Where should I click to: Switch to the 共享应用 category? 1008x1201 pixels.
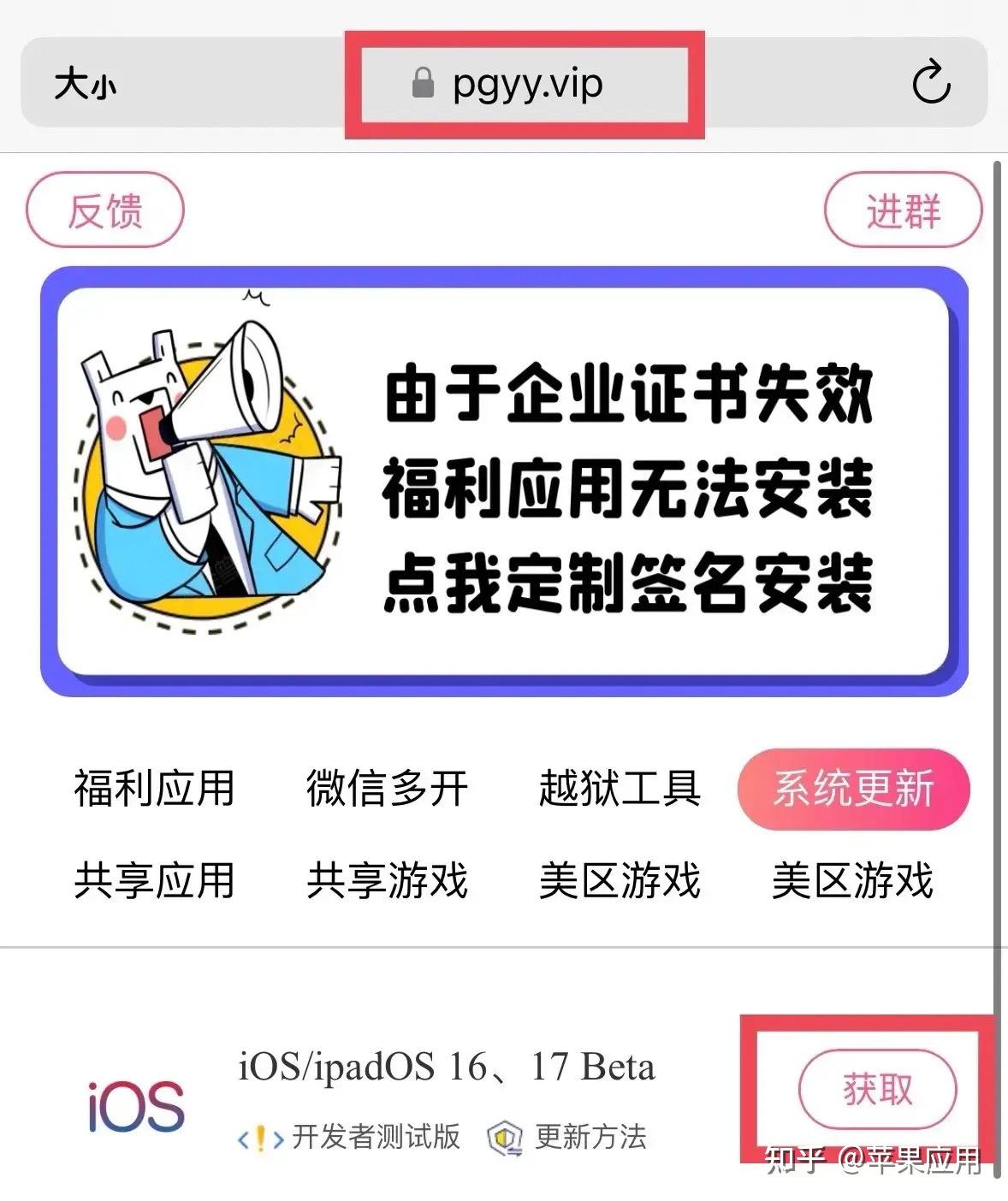[x=154, y=880]
